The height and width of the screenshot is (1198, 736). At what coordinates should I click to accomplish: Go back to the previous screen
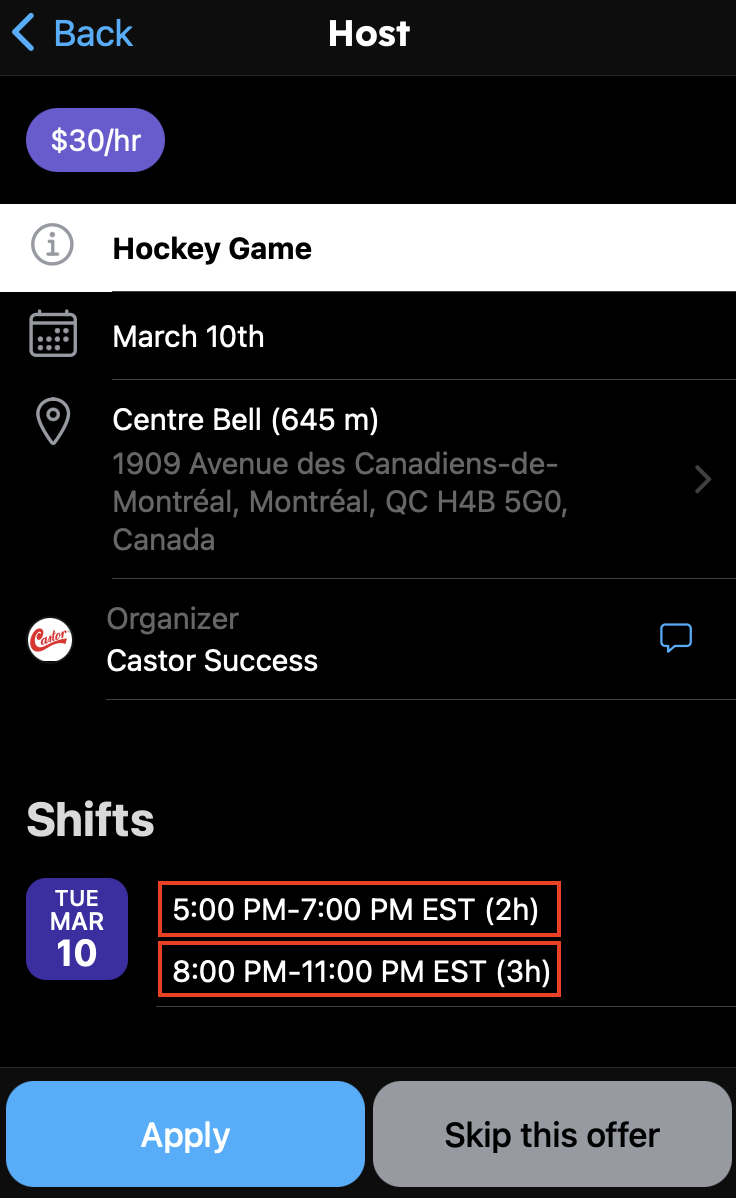click(x=72, y=34)
